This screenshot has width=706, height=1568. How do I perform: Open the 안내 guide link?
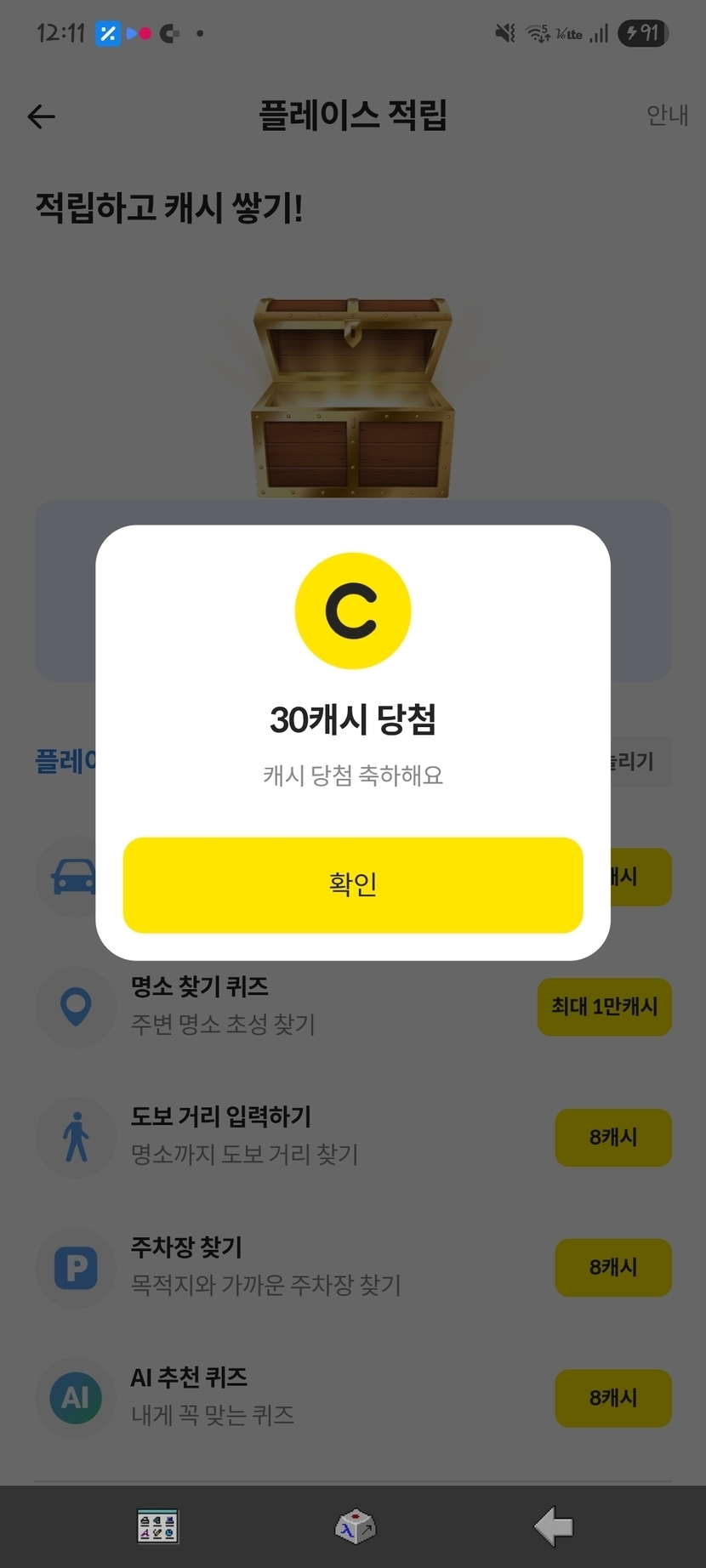pyautogui.click(x=666, y=115)
